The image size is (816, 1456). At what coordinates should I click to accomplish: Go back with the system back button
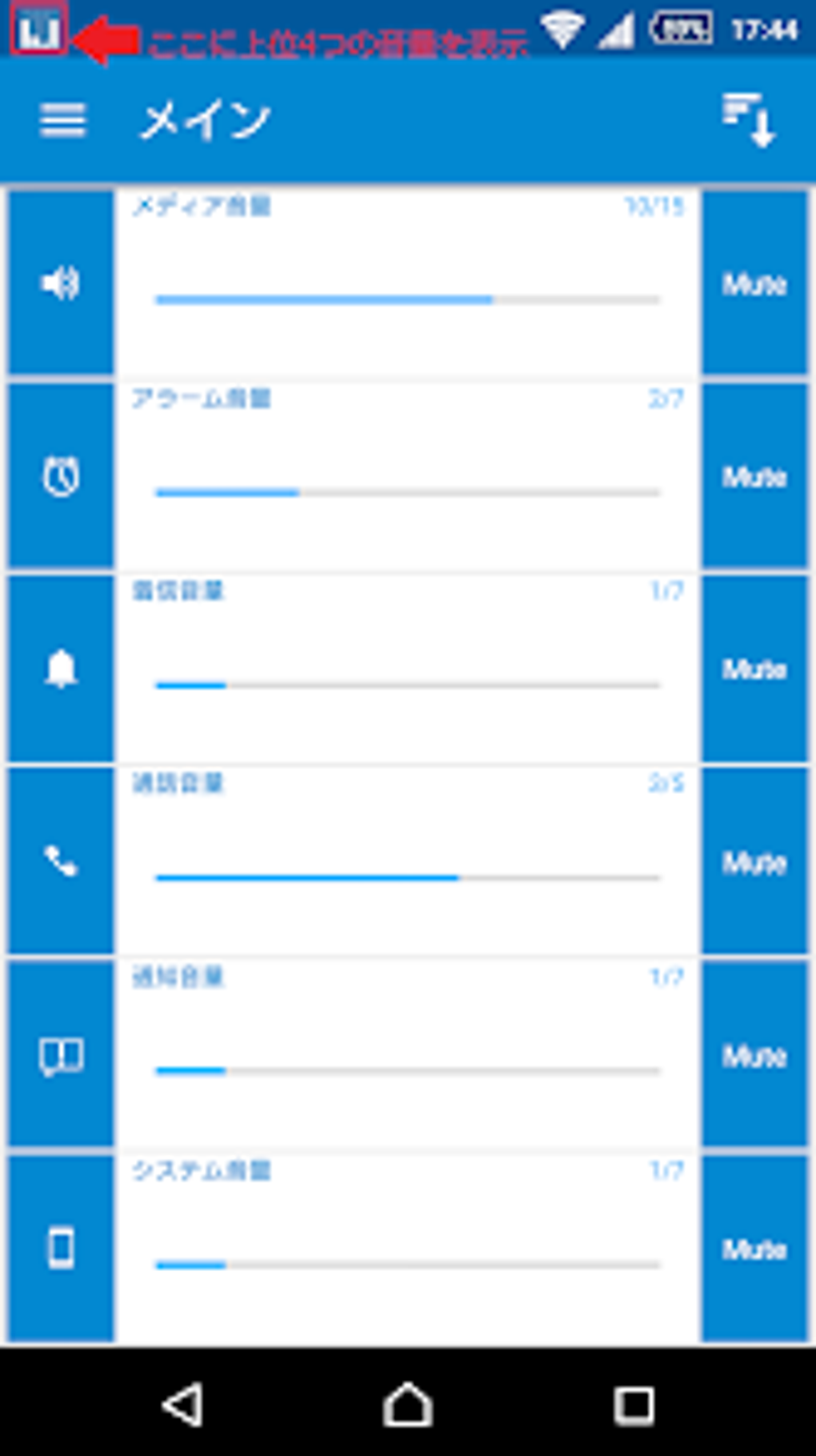tap(182, 1404)
